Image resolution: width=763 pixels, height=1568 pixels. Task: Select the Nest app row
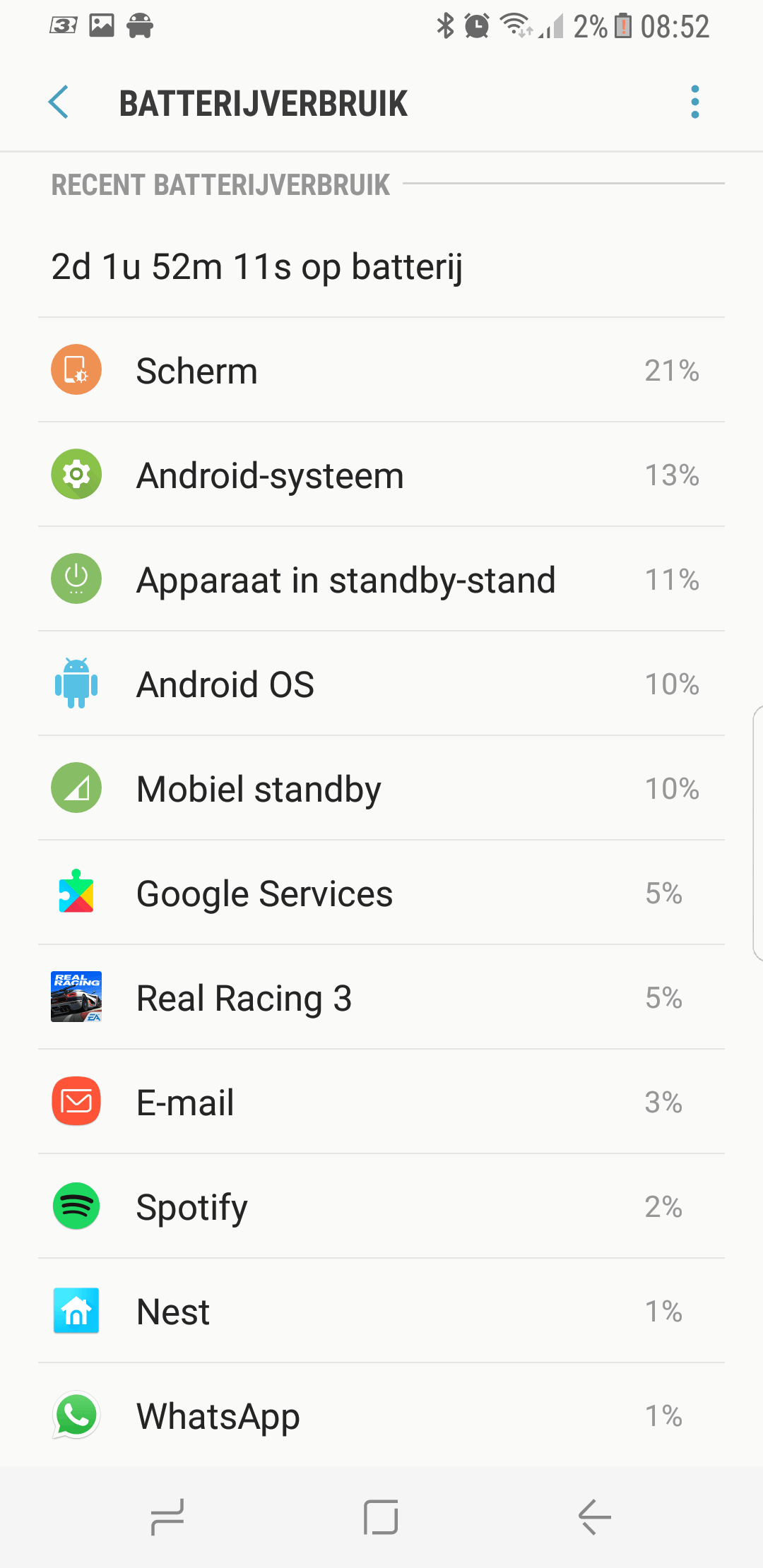[x=381, y=1311]
